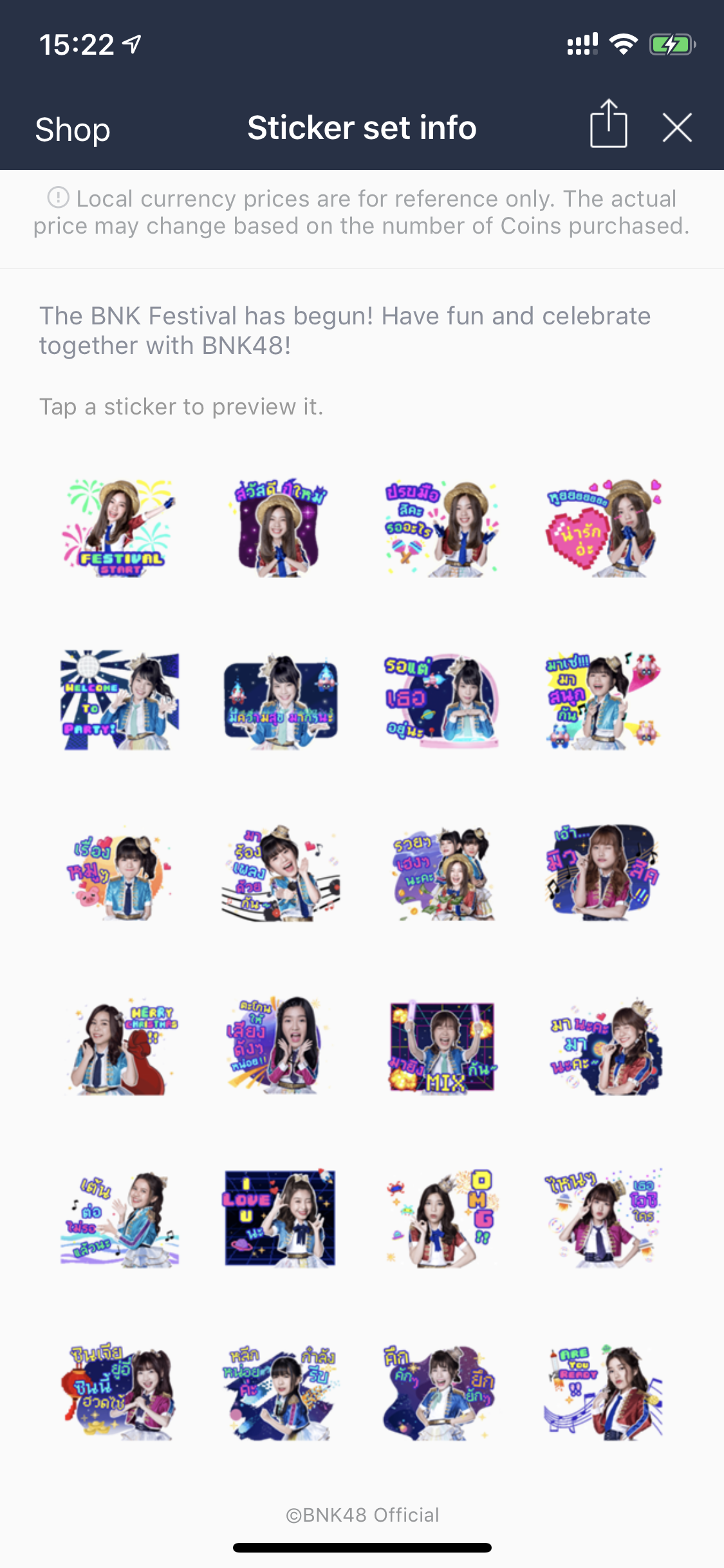Preview the red lantern Chinese New Year sticker
This screenshot has height=1568, width=724.
[120, 1392]
